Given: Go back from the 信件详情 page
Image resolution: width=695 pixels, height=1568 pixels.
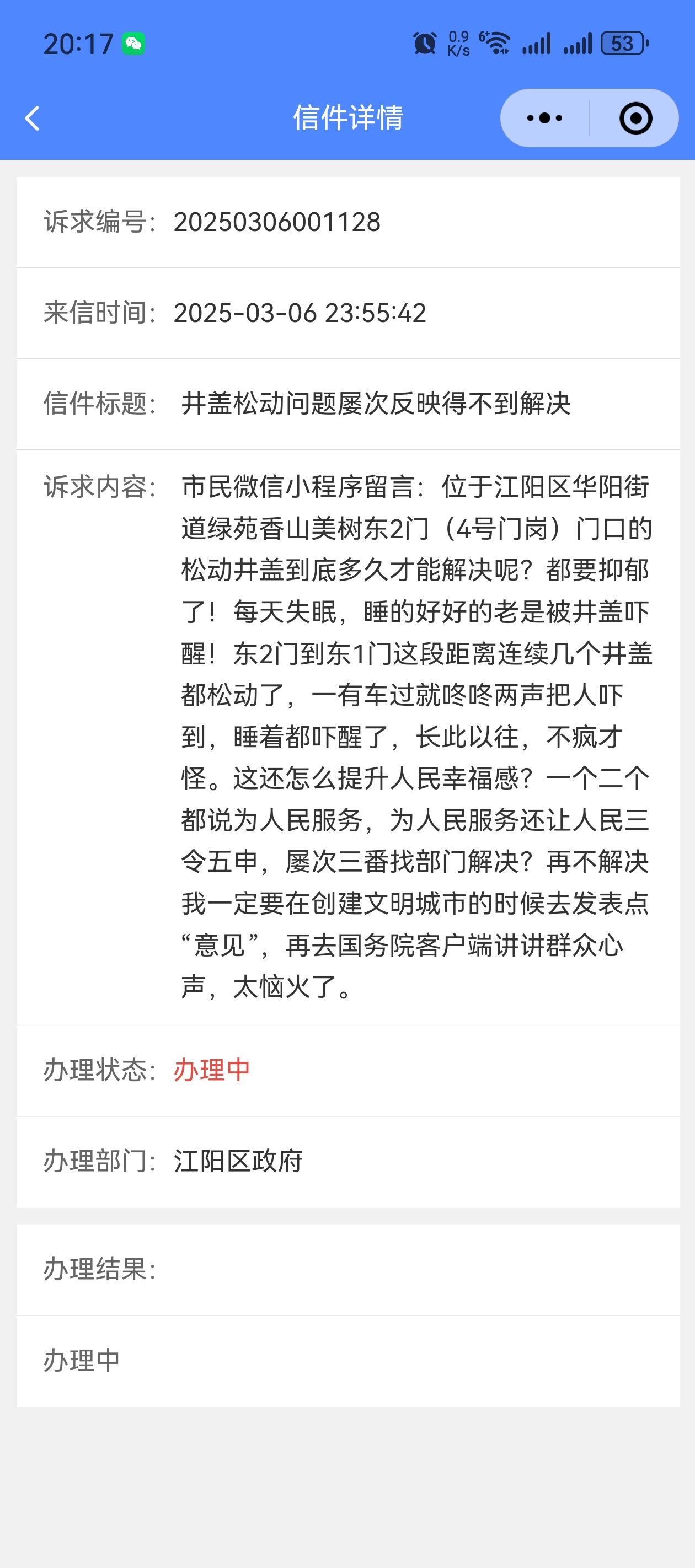Looking at the screenshot, I should pos(33,118).
